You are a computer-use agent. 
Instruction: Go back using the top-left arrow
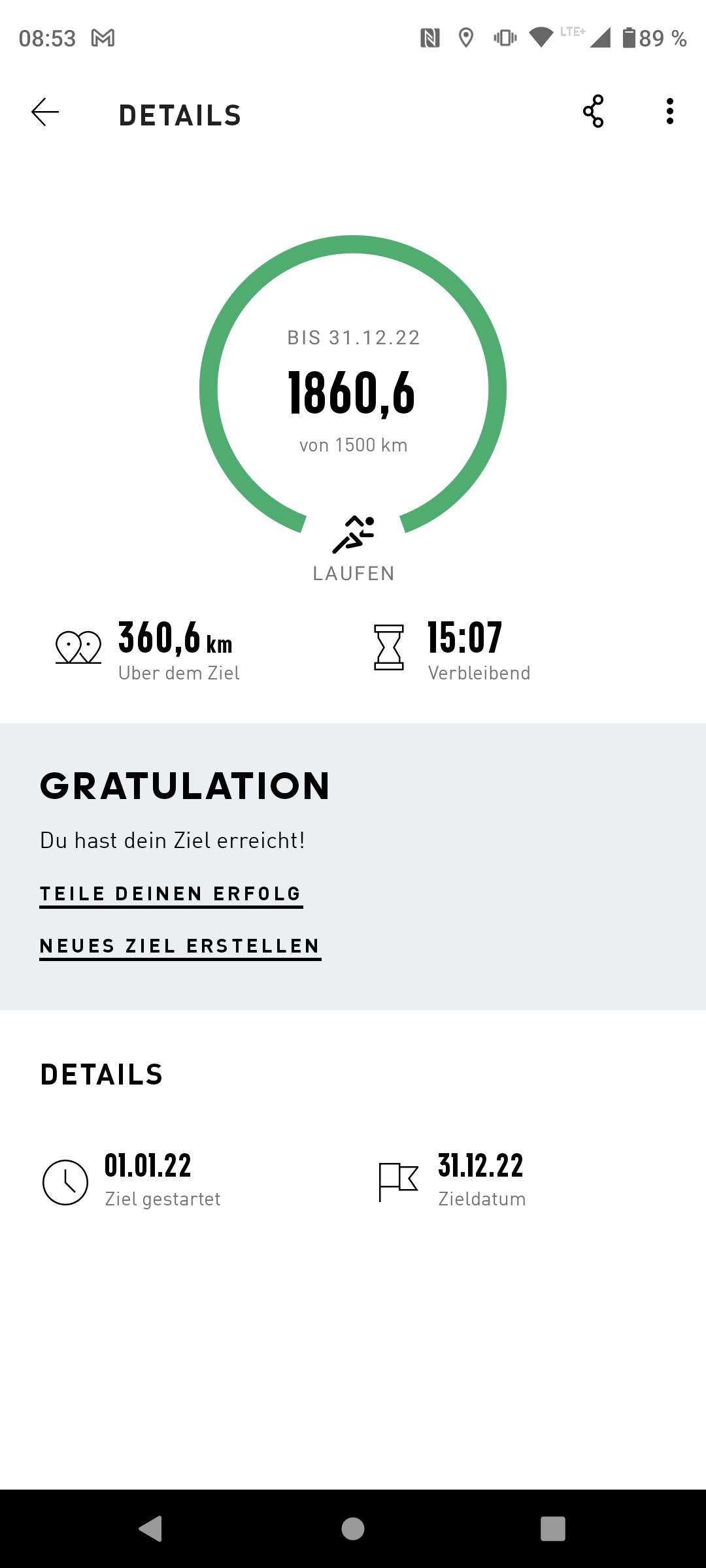[x=45, y=112]
